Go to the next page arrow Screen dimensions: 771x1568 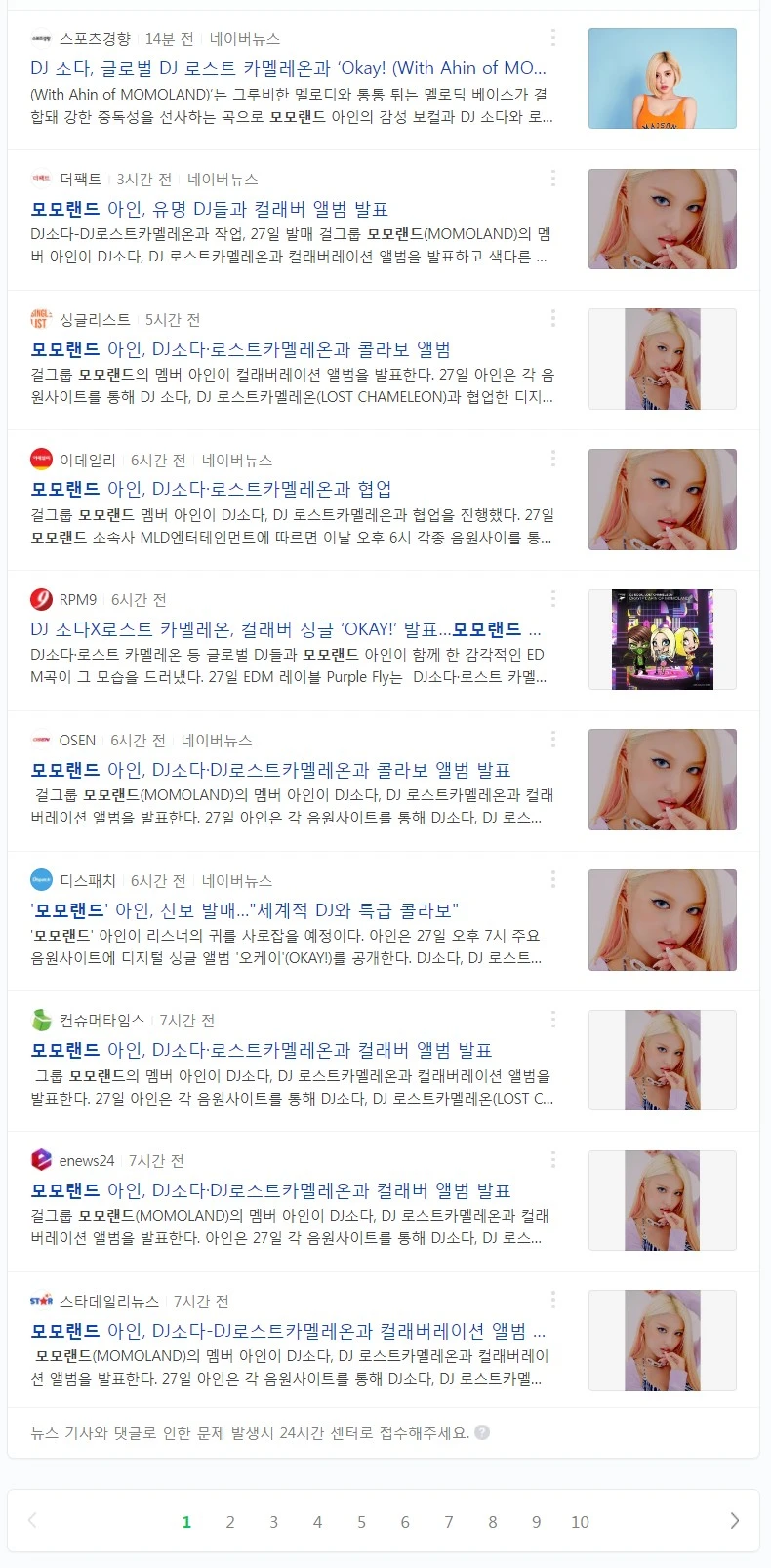(735, 1521)
